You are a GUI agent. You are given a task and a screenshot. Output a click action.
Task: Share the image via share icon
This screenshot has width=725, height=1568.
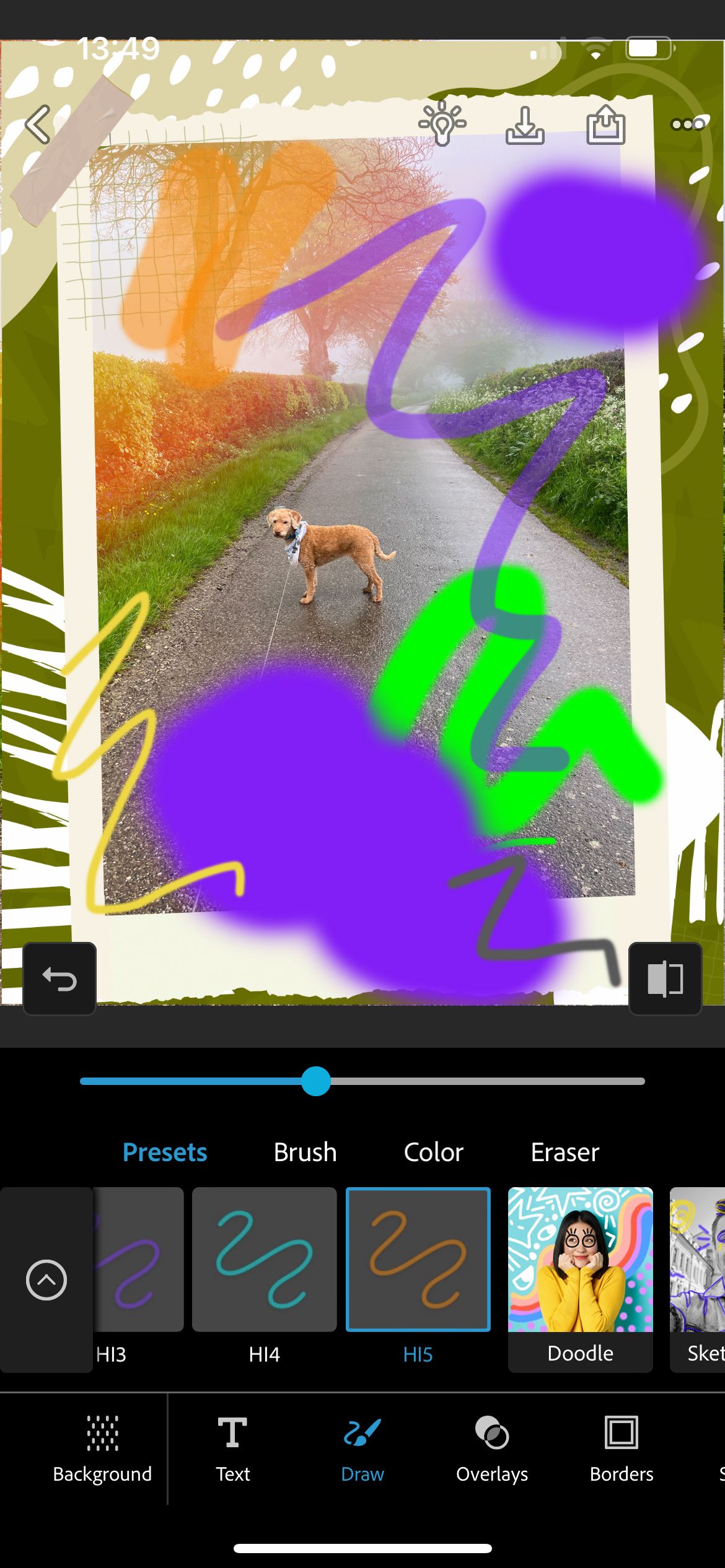(x=605, y=124)
